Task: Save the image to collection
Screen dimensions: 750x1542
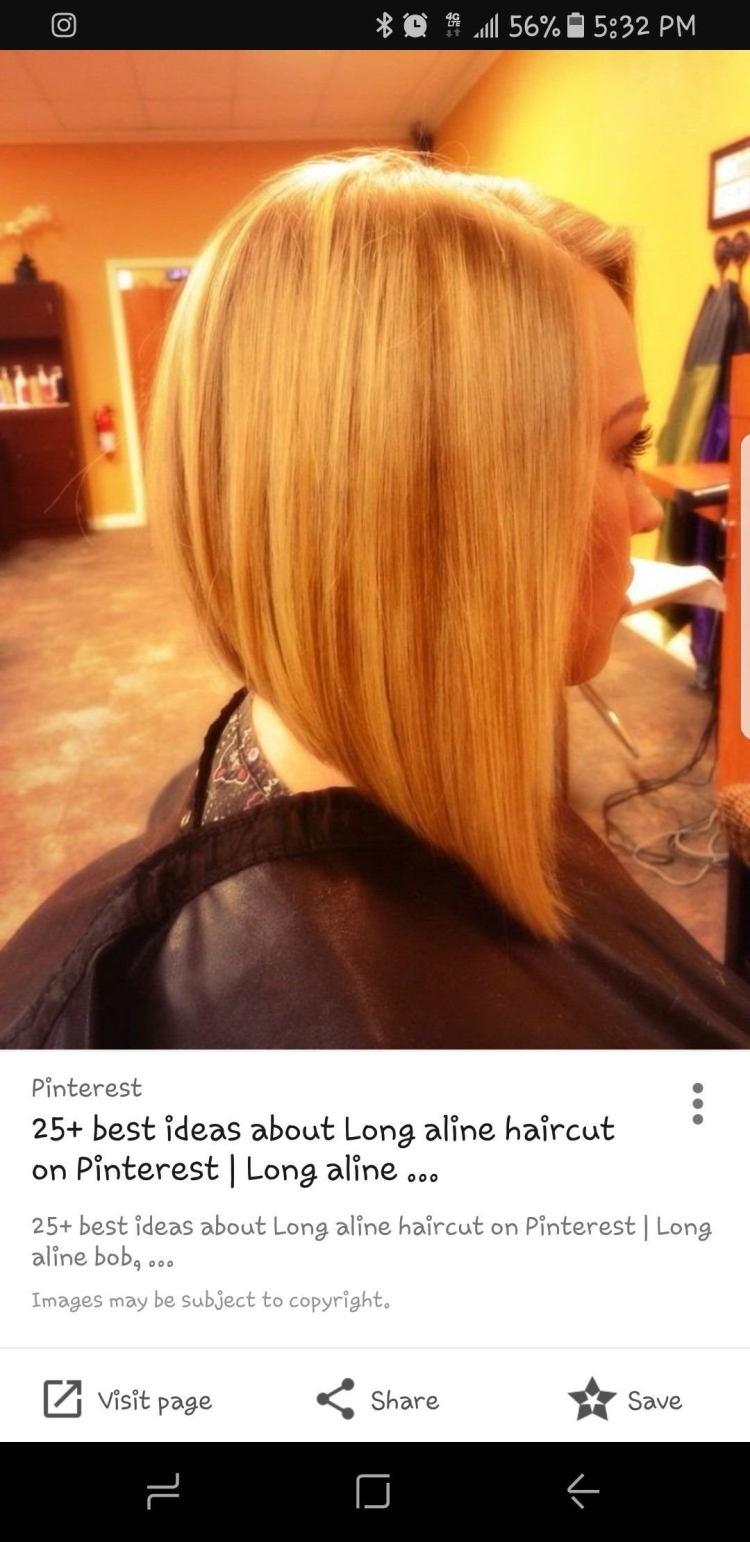Action: pyautogui.click(x=625, y=1400)
